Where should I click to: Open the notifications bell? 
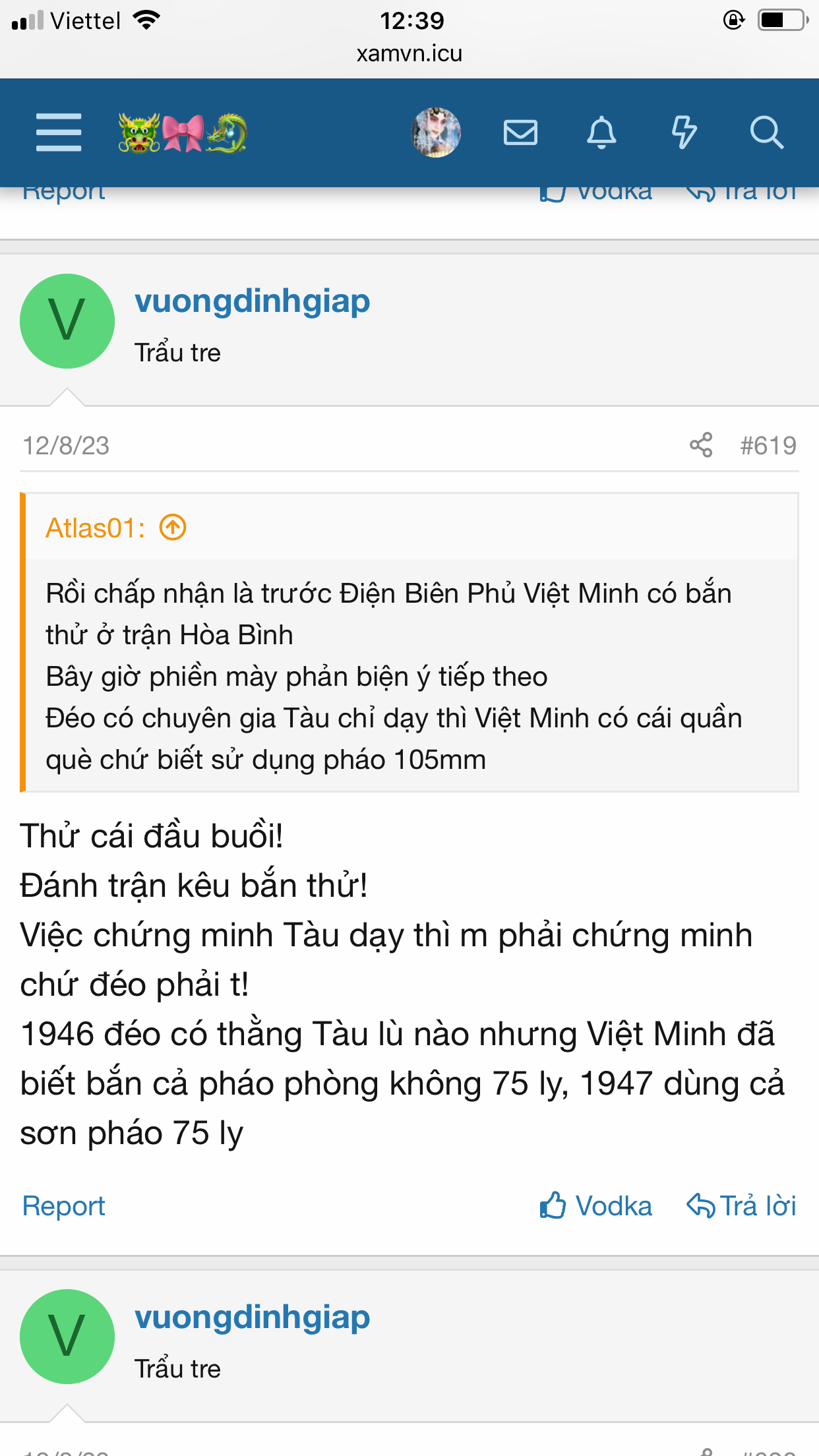(601, 133)
